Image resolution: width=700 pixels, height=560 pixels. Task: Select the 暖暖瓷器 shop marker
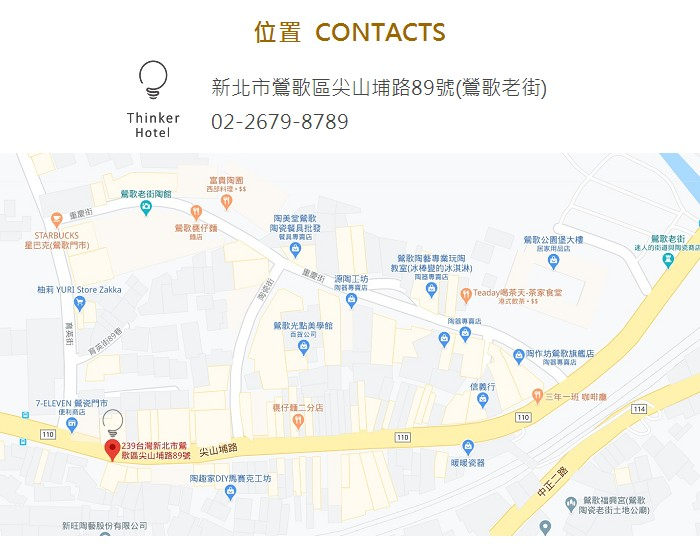pyautogui.click(x=467, y=446)
